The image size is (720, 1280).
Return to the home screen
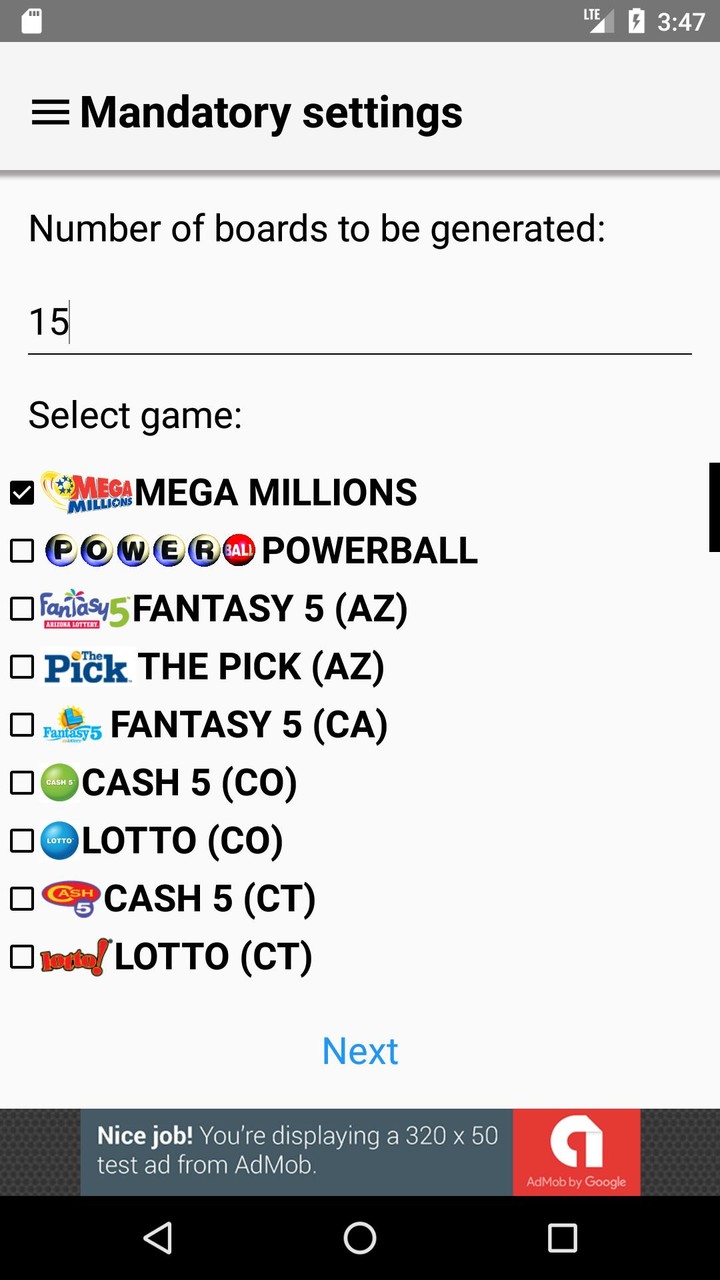coord(360,1238)
